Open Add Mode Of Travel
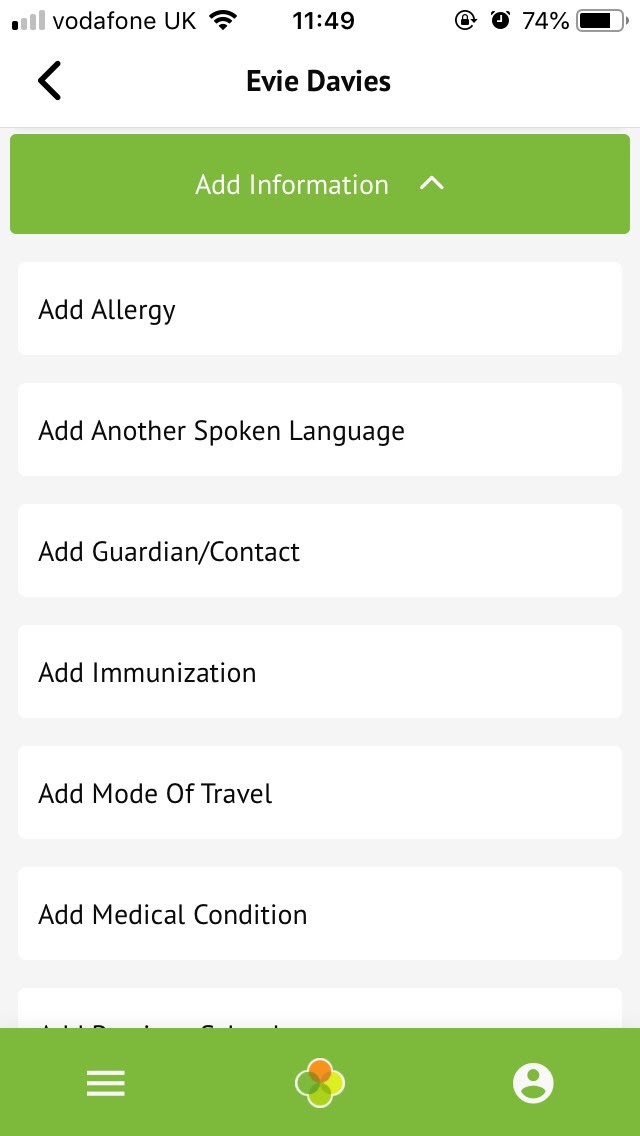640x1136 pixels. coord(320,793)
